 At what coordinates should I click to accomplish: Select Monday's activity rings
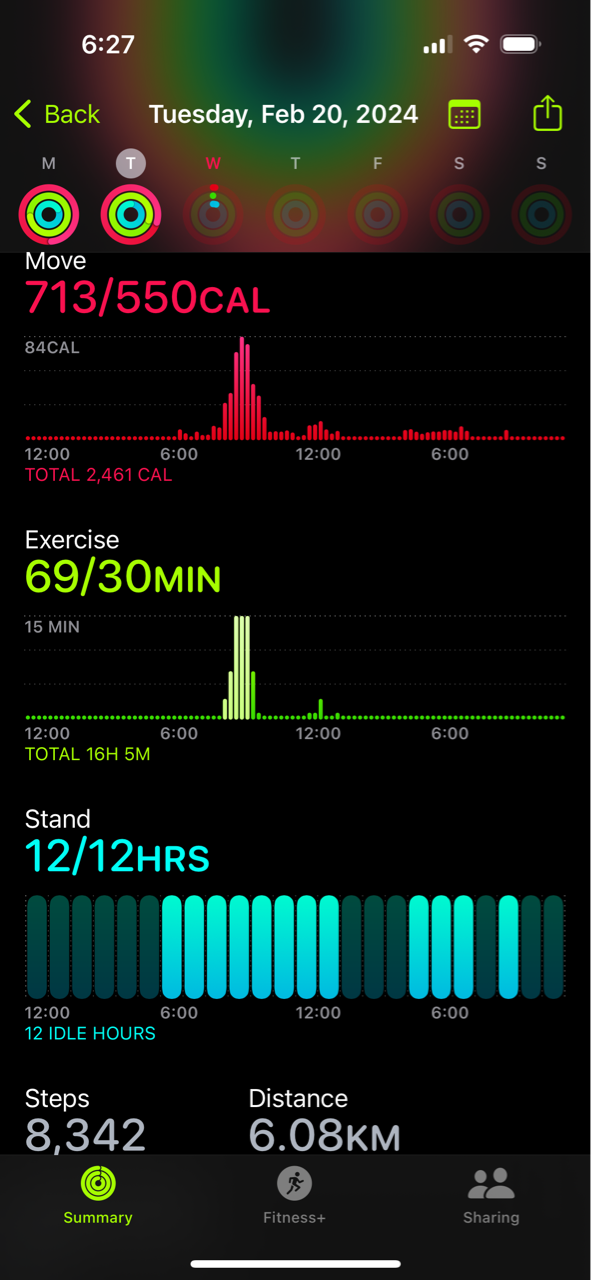[x=49, y=214]
